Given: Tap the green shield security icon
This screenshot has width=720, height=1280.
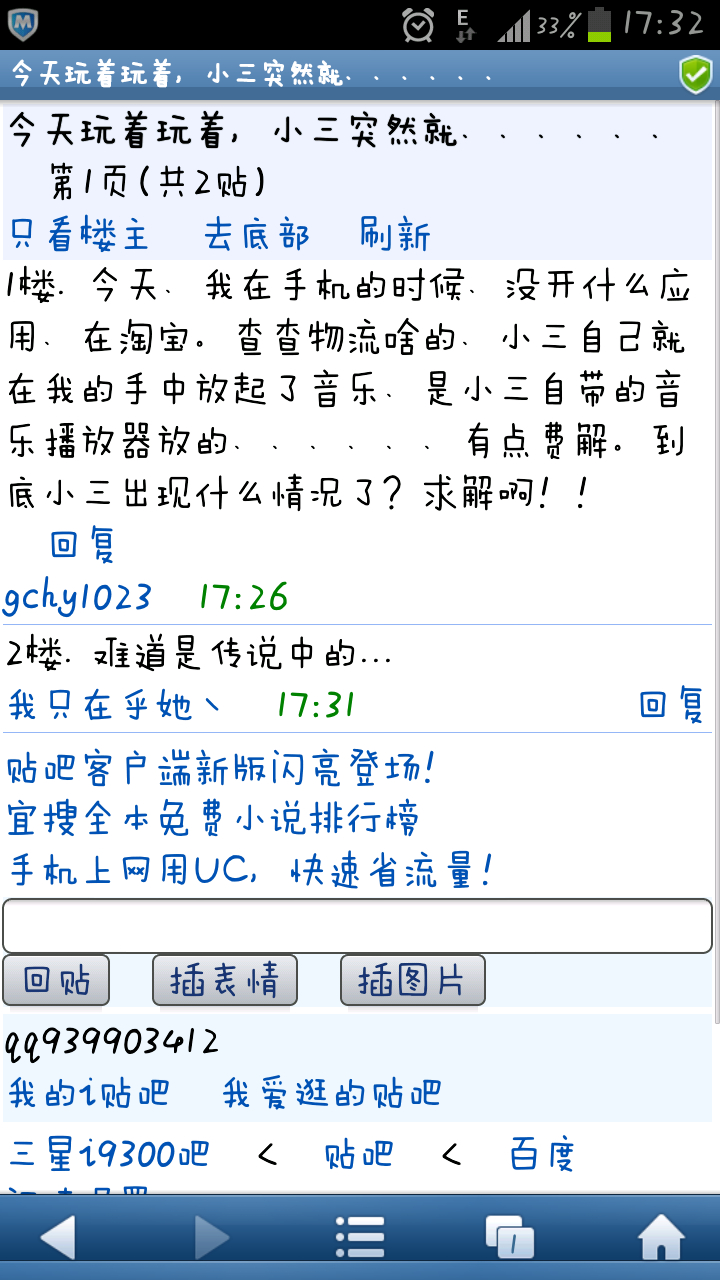Looking at the screenshot, I should 695,74.
